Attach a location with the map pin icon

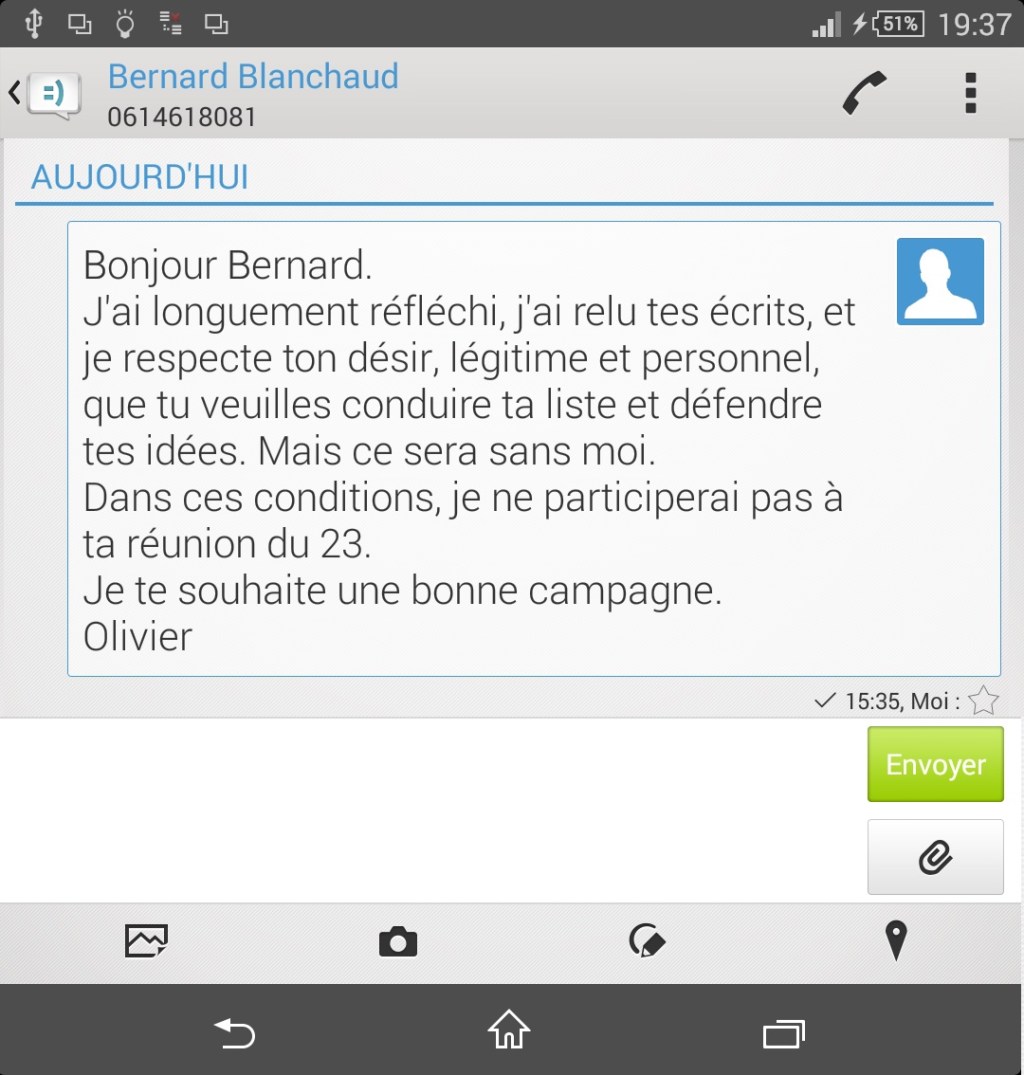(895, 941)
